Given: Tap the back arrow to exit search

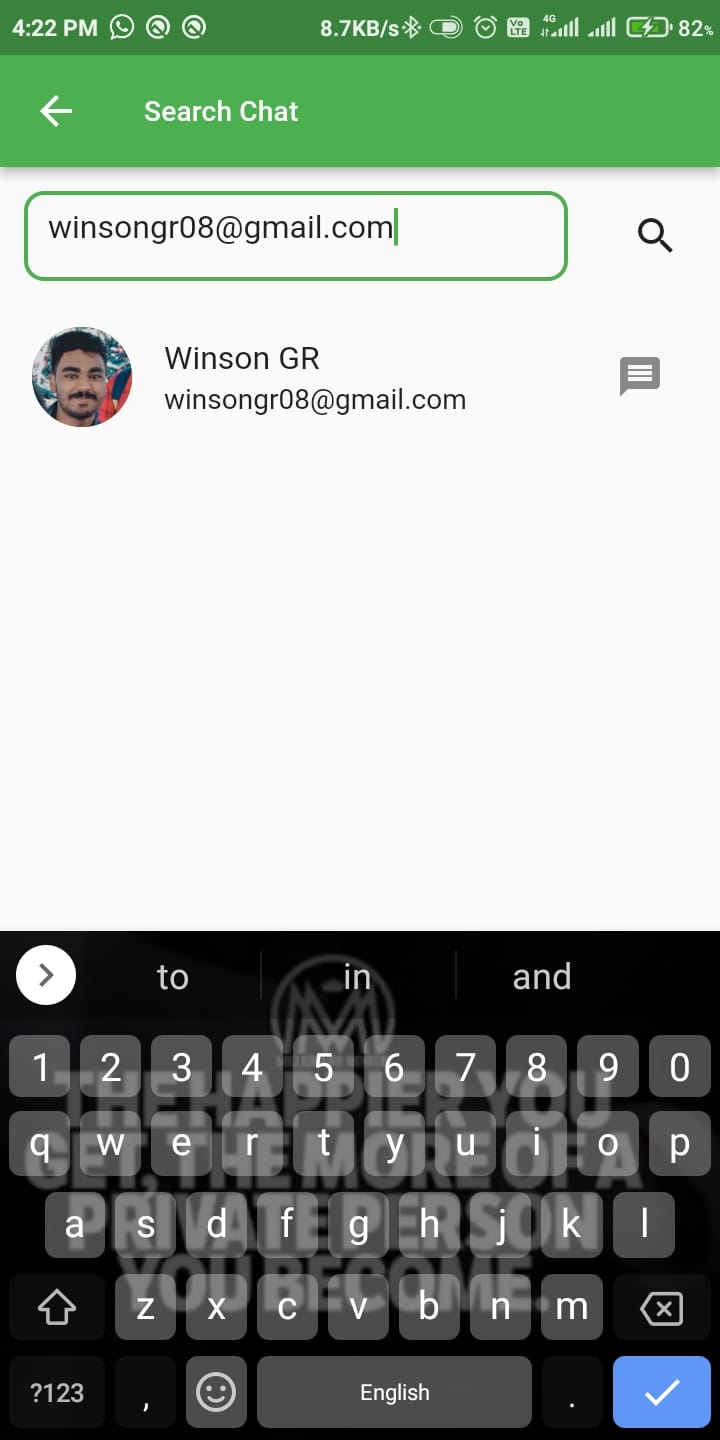Looking at the screenshot, I should pyautogui.click(x=55, y=111).
